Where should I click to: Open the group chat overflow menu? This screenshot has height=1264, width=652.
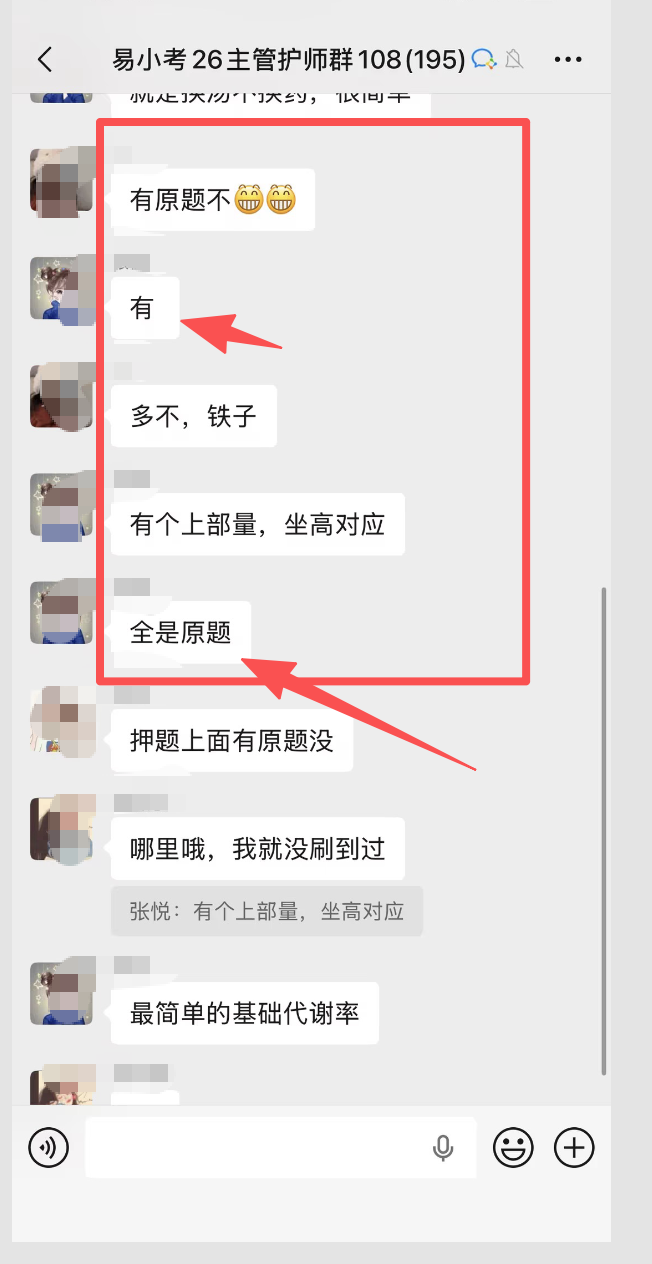tap(568, 59)
